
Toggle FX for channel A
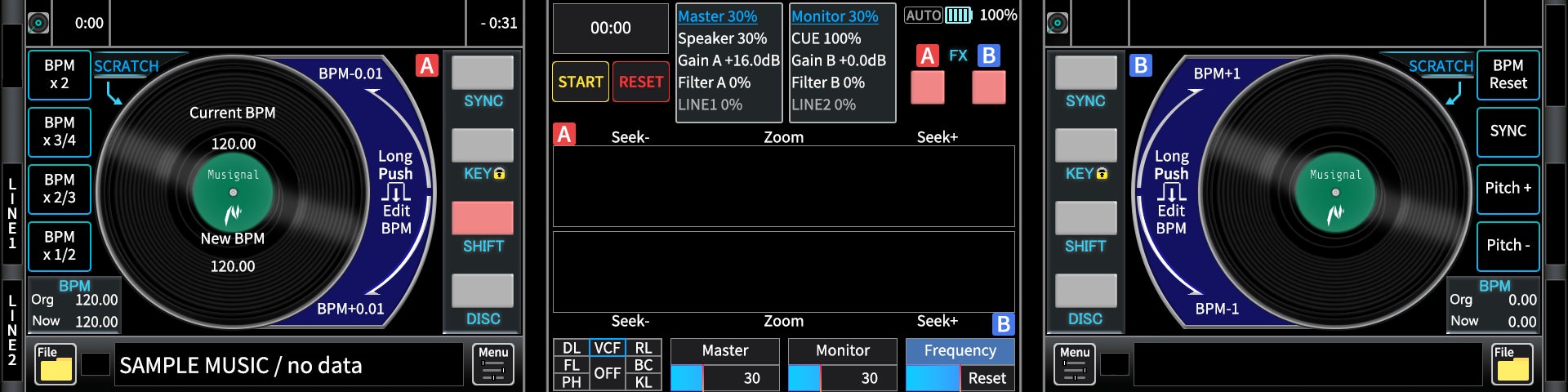(x=928, y=87)
